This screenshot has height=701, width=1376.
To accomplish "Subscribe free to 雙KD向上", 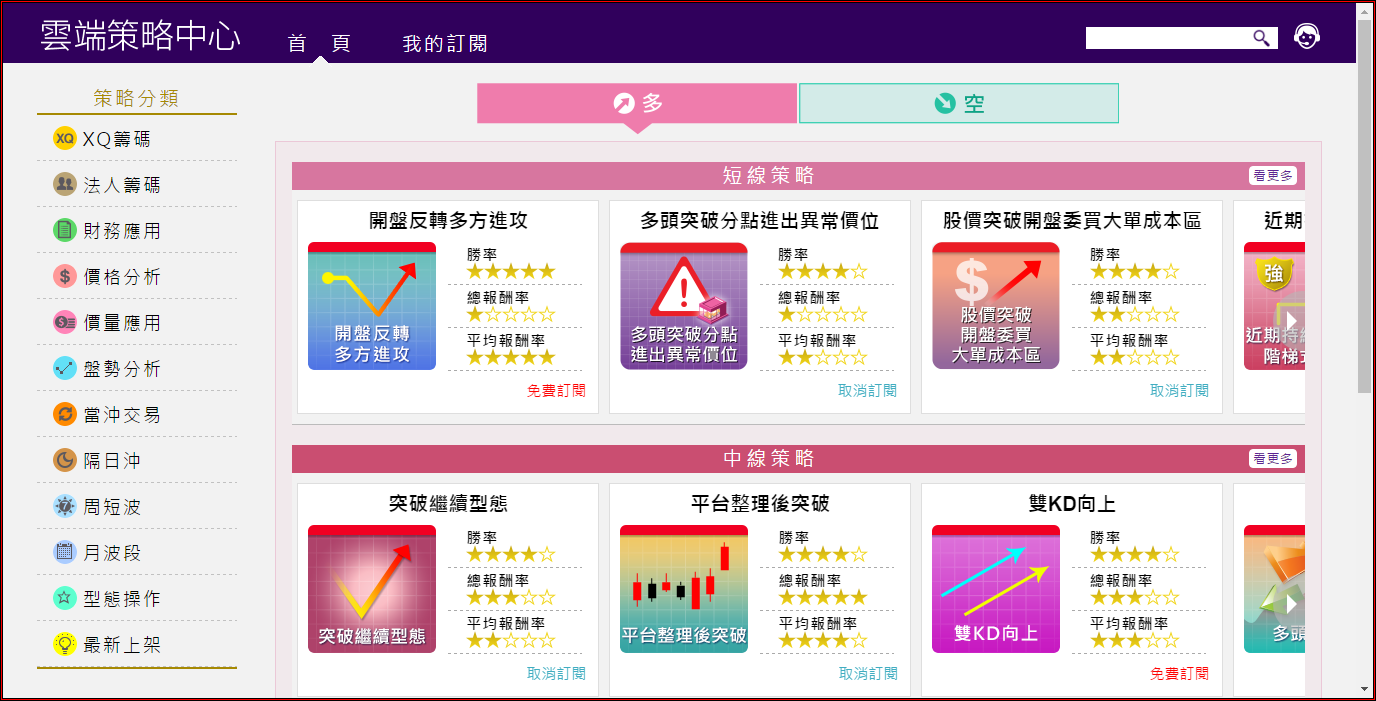I will [x=1179, y=674].
